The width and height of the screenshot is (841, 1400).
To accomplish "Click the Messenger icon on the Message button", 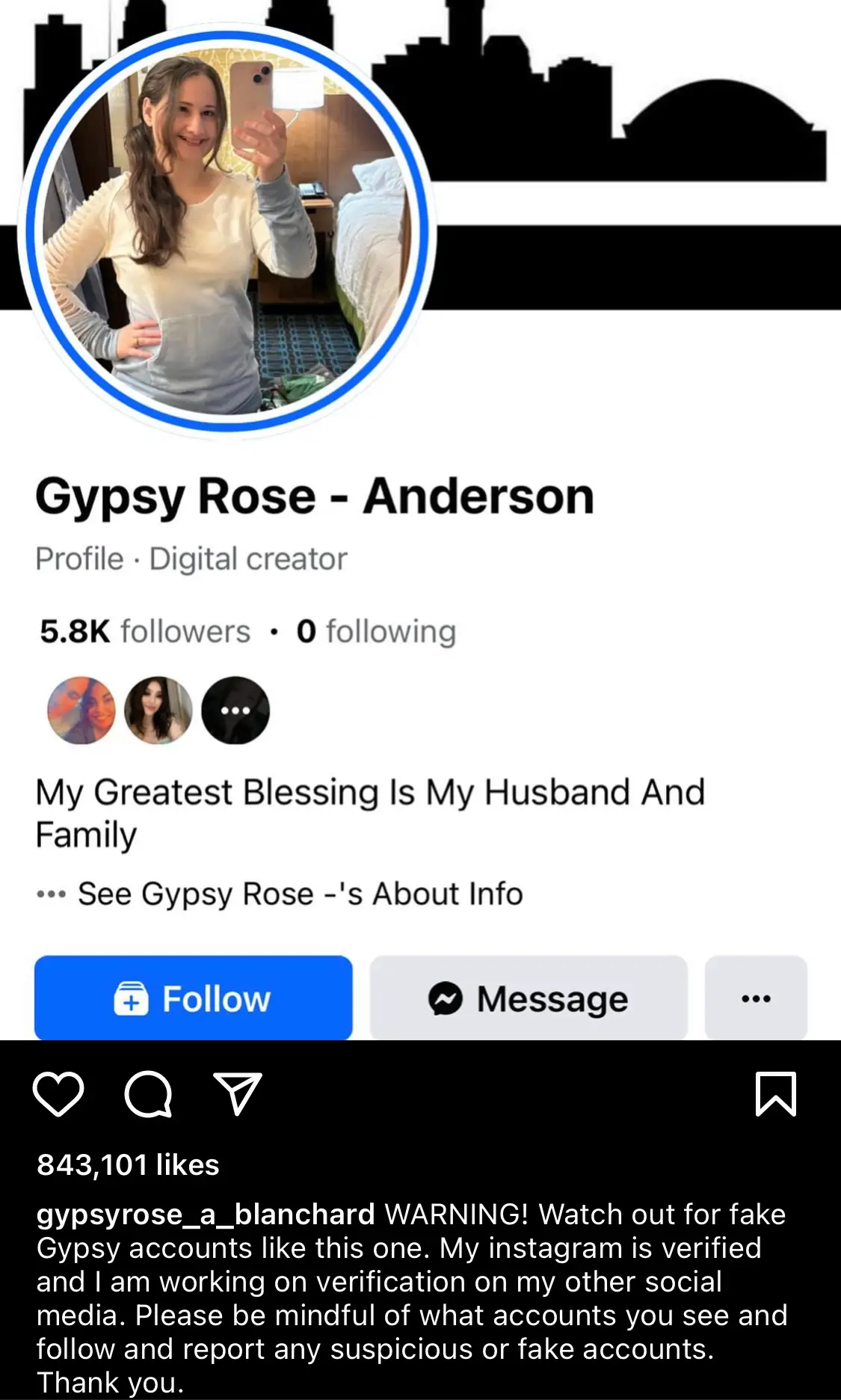I will [x=446, y=998].
